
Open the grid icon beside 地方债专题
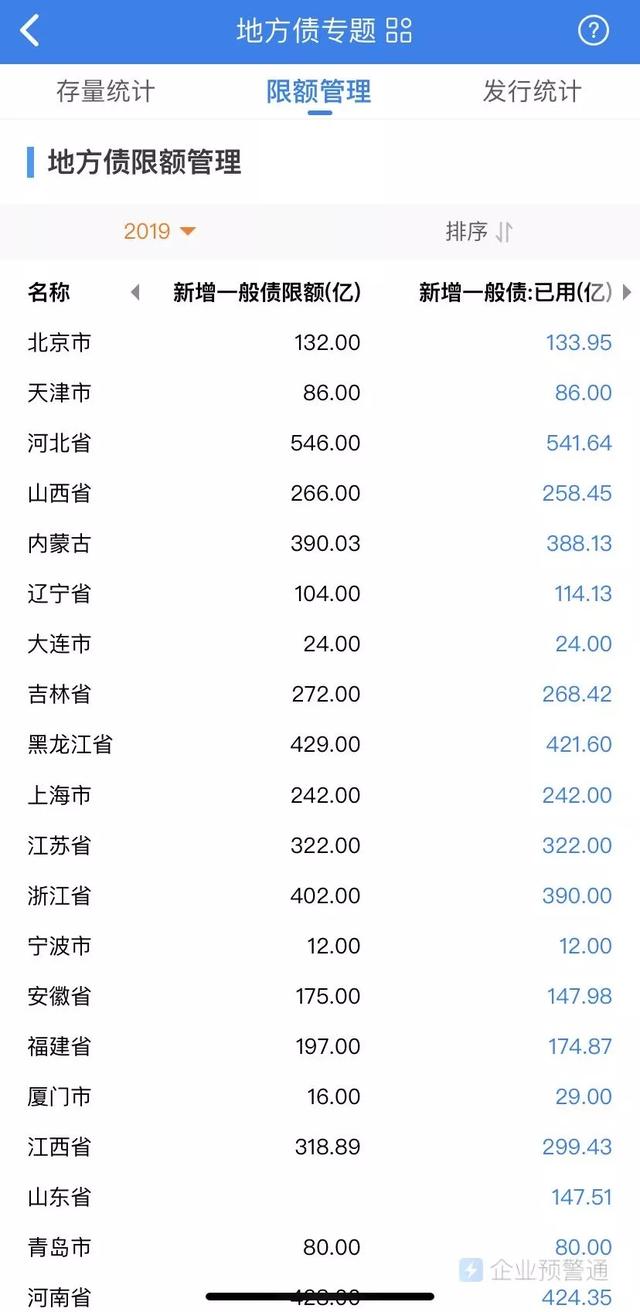click(399, 31)
